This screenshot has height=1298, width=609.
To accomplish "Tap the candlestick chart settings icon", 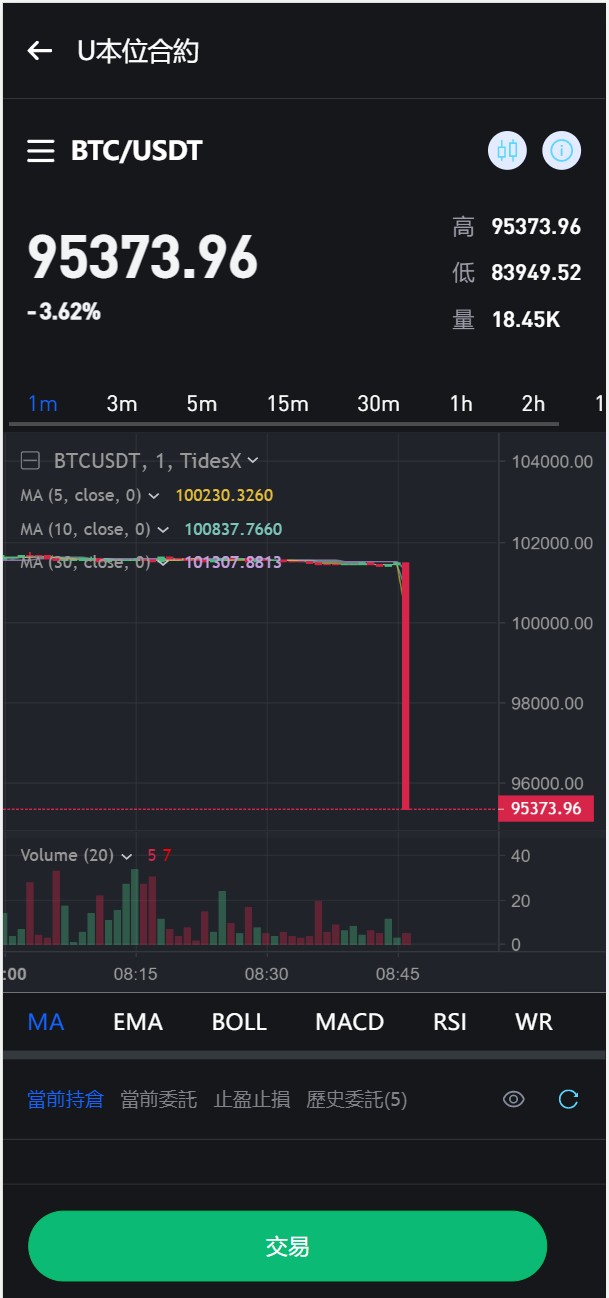I will coord(507,151).
